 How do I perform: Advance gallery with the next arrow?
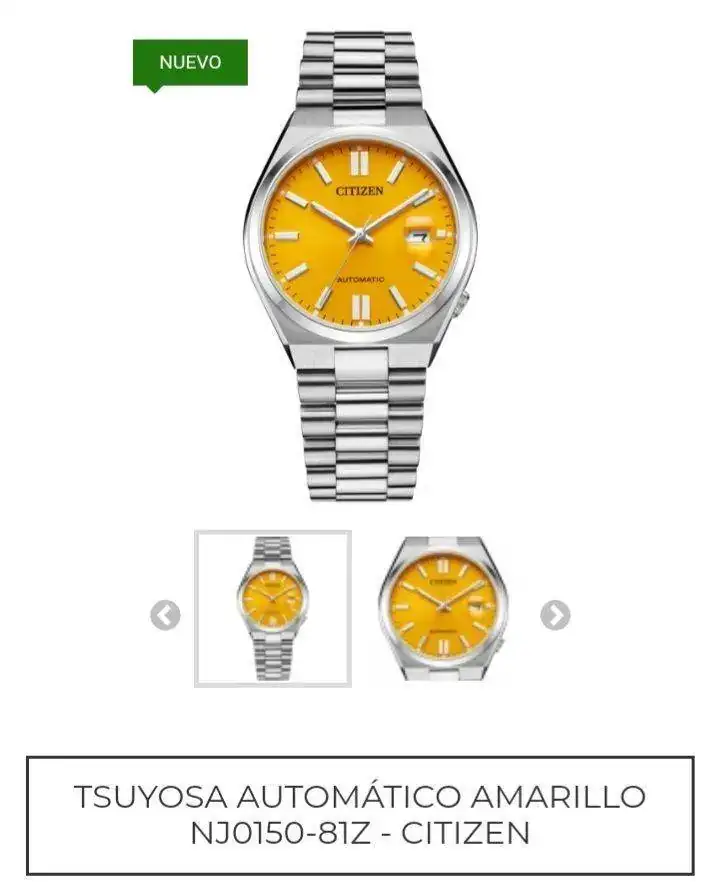tap(555, 615)
